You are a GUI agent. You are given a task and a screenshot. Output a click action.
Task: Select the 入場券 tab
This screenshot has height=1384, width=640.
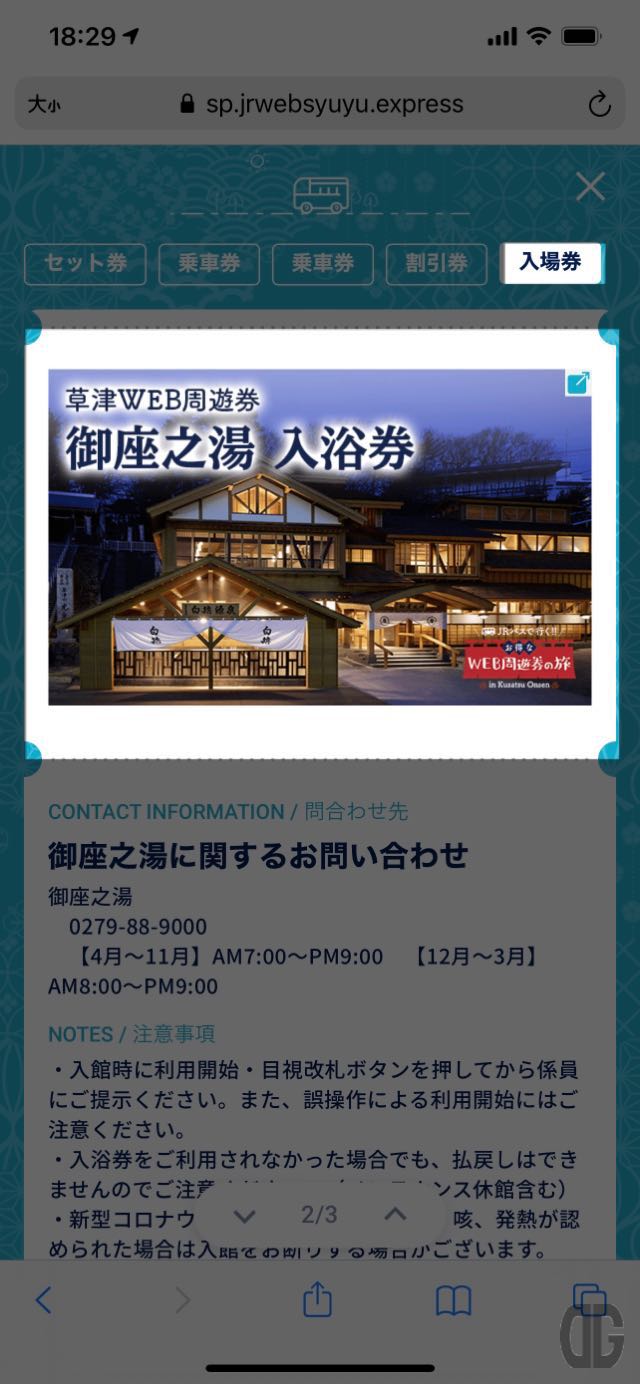click(551, 263)
